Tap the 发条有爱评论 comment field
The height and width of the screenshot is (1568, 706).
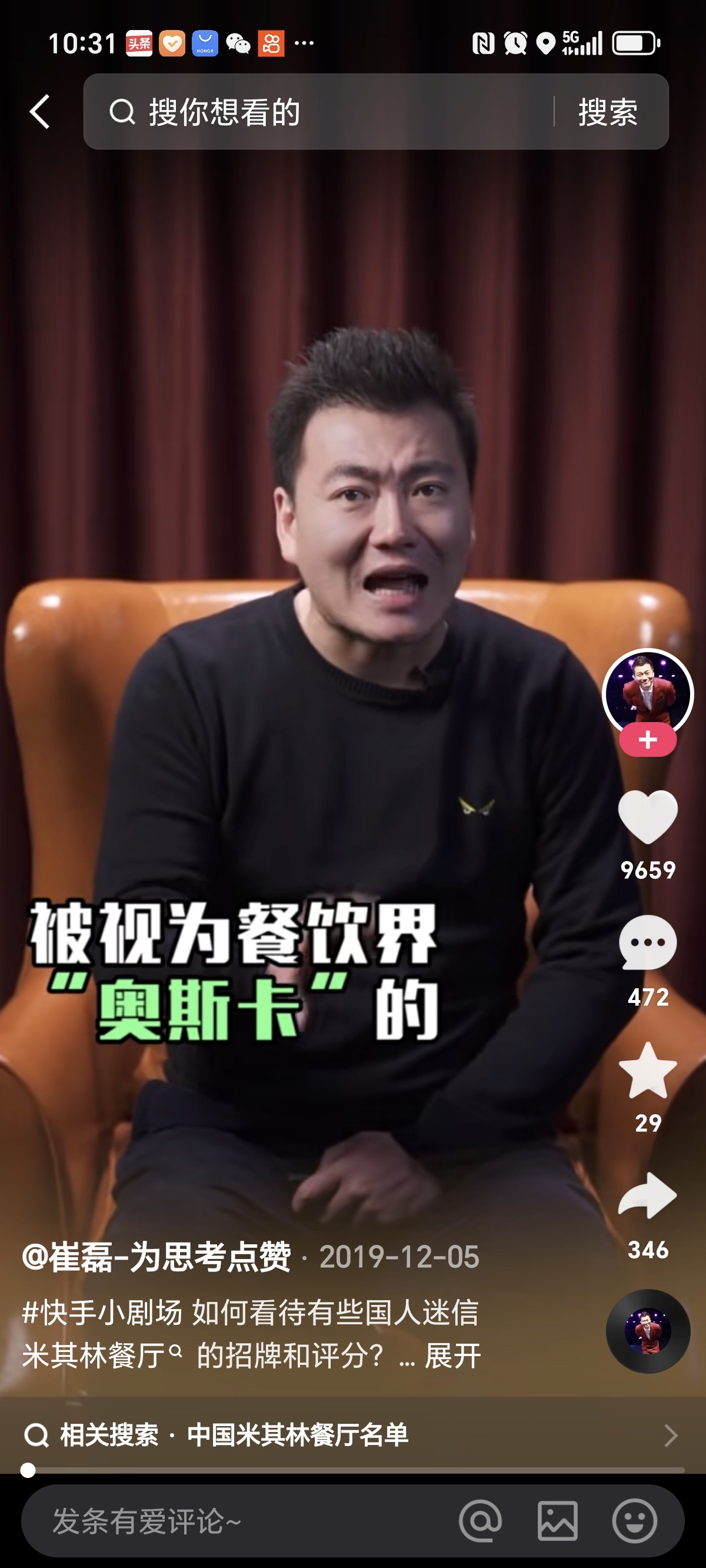(x=231, y=1520)
